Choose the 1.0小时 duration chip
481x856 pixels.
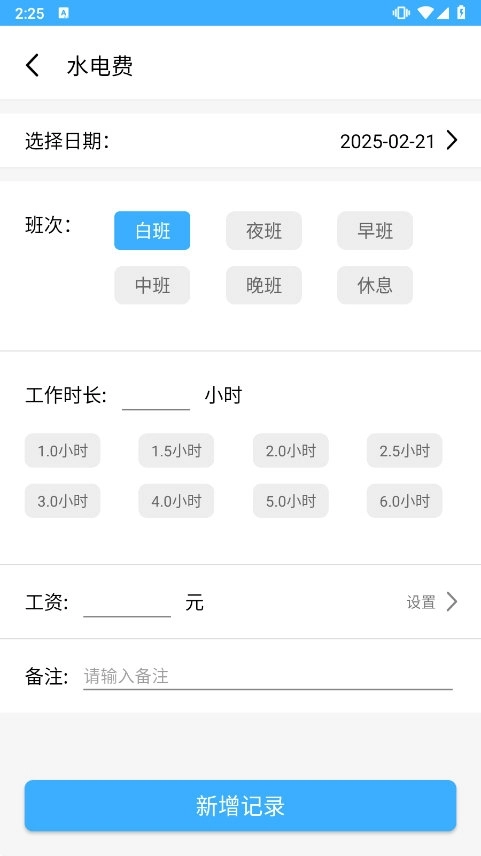[x=62, y=451]
